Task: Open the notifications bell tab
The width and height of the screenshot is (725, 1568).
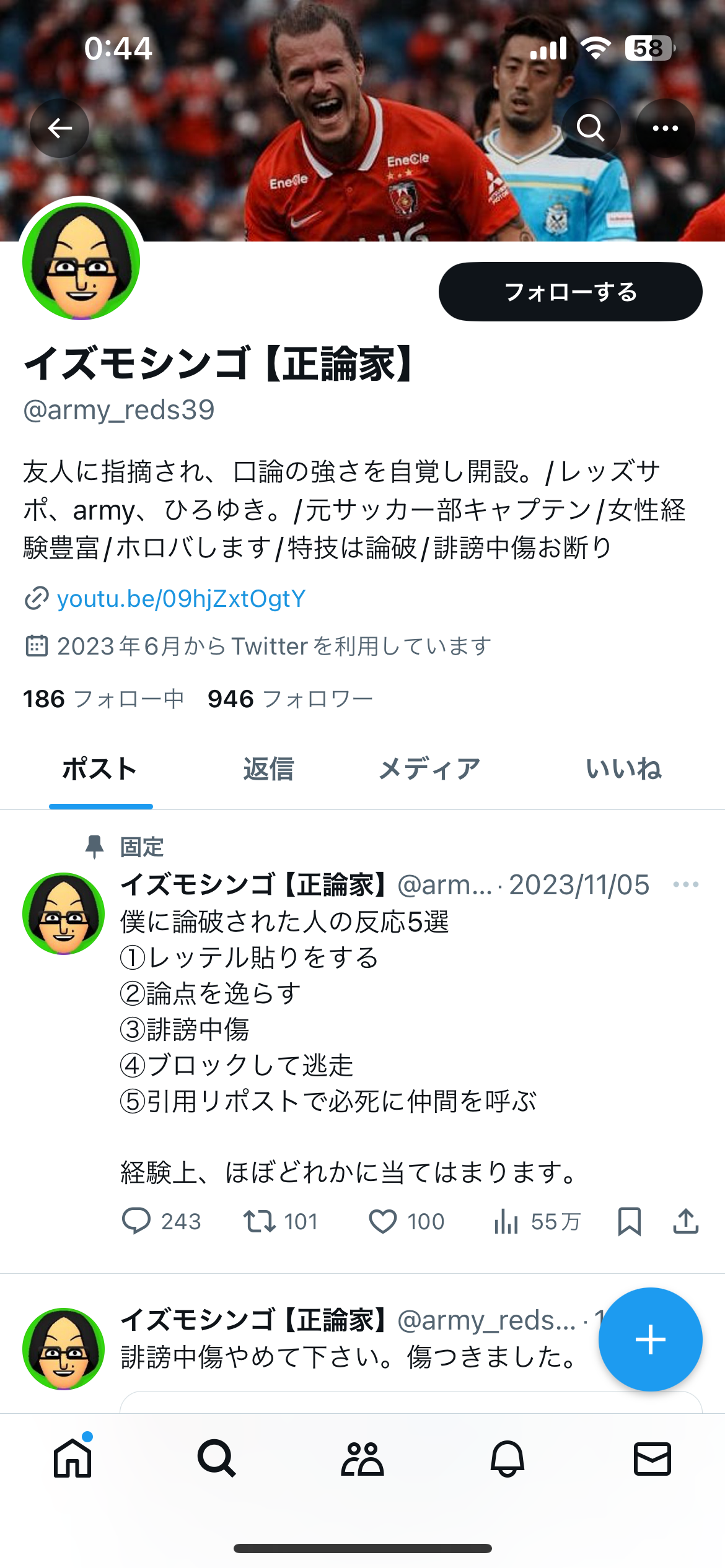Action: coord(507,1458)
